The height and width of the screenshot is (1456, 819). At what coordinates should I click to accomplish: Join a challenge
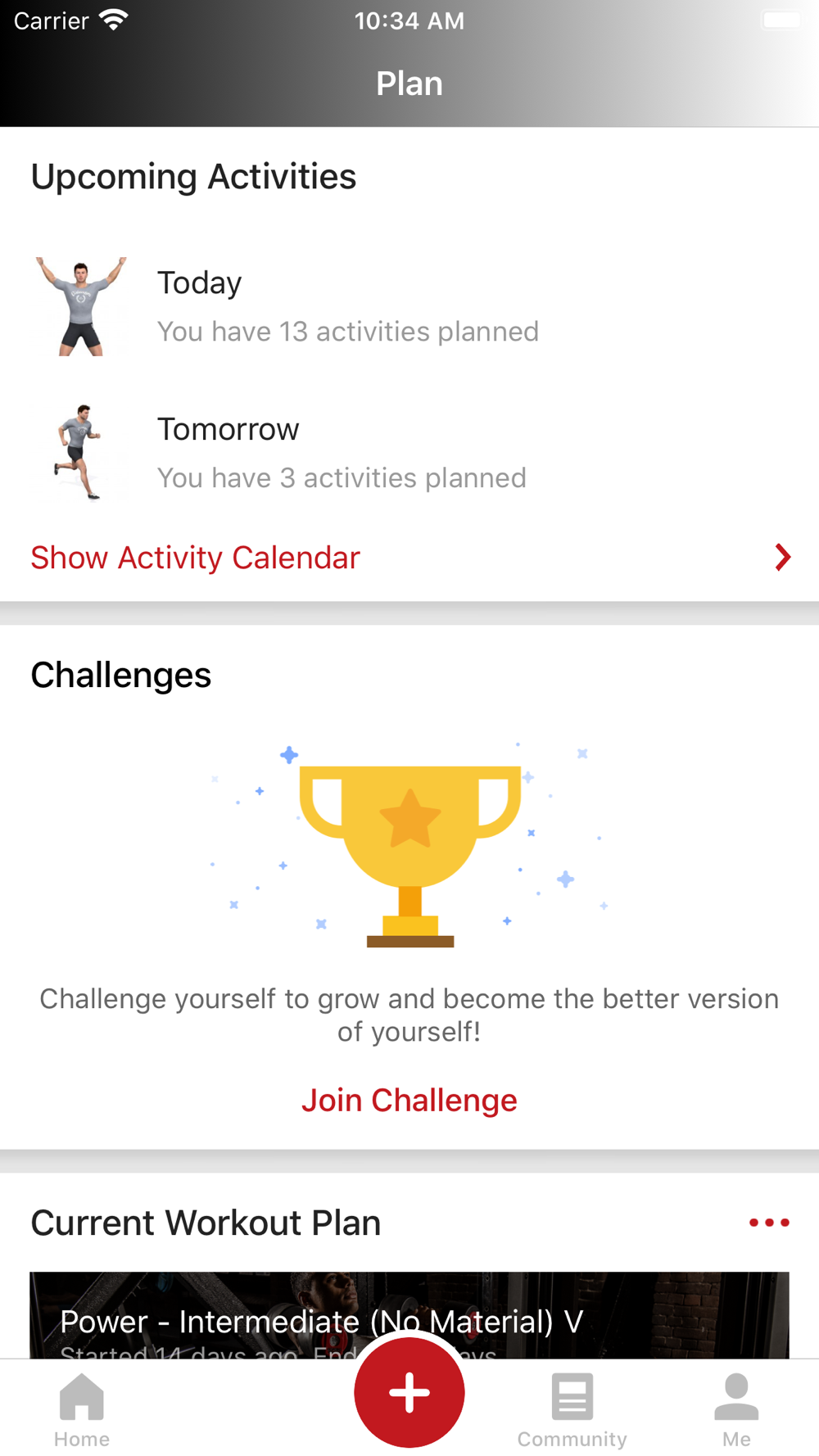(409, 1100)
